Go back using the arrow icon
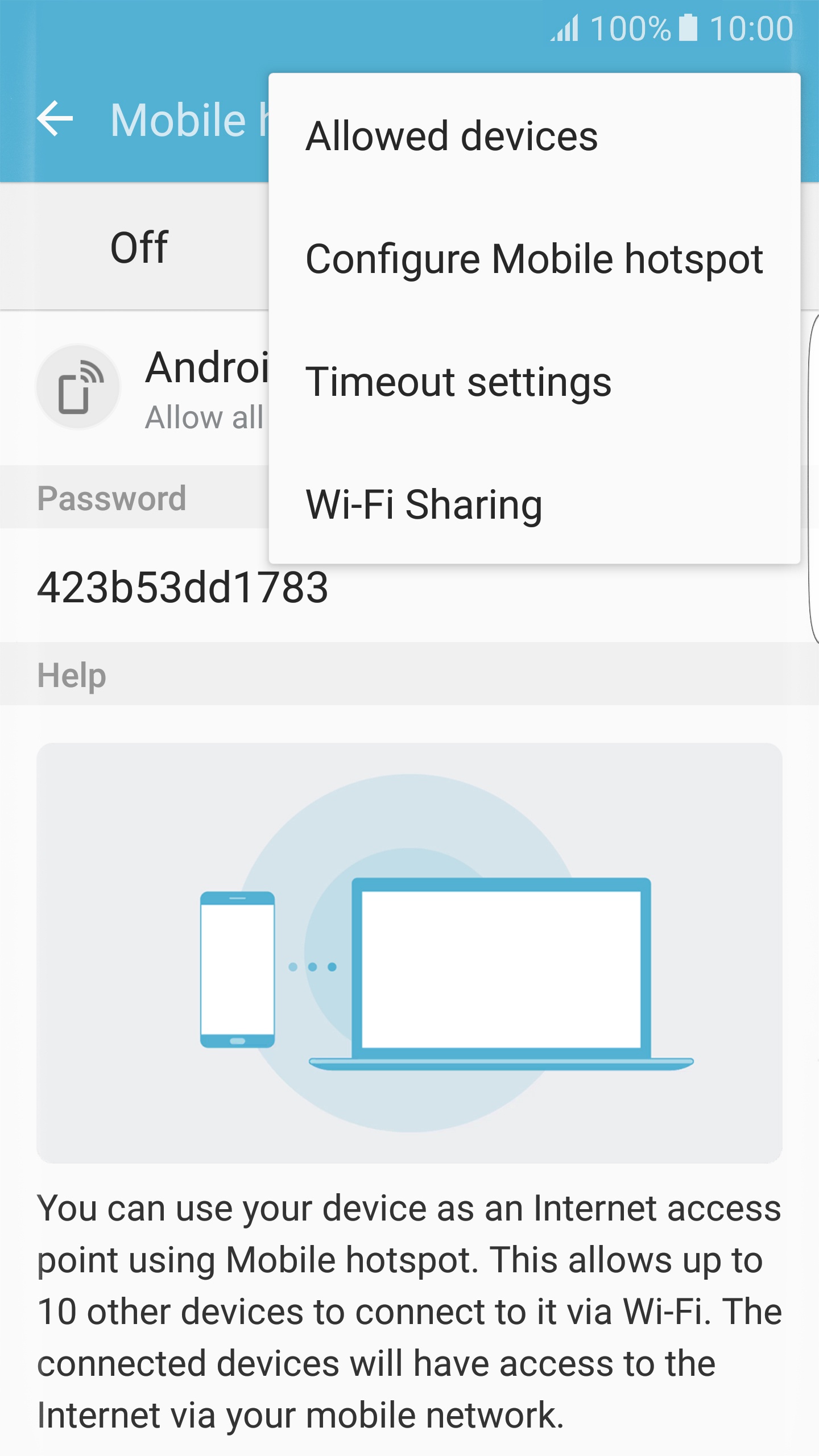The width and height of the screenshot is (819, 1456). pos(55,118)
